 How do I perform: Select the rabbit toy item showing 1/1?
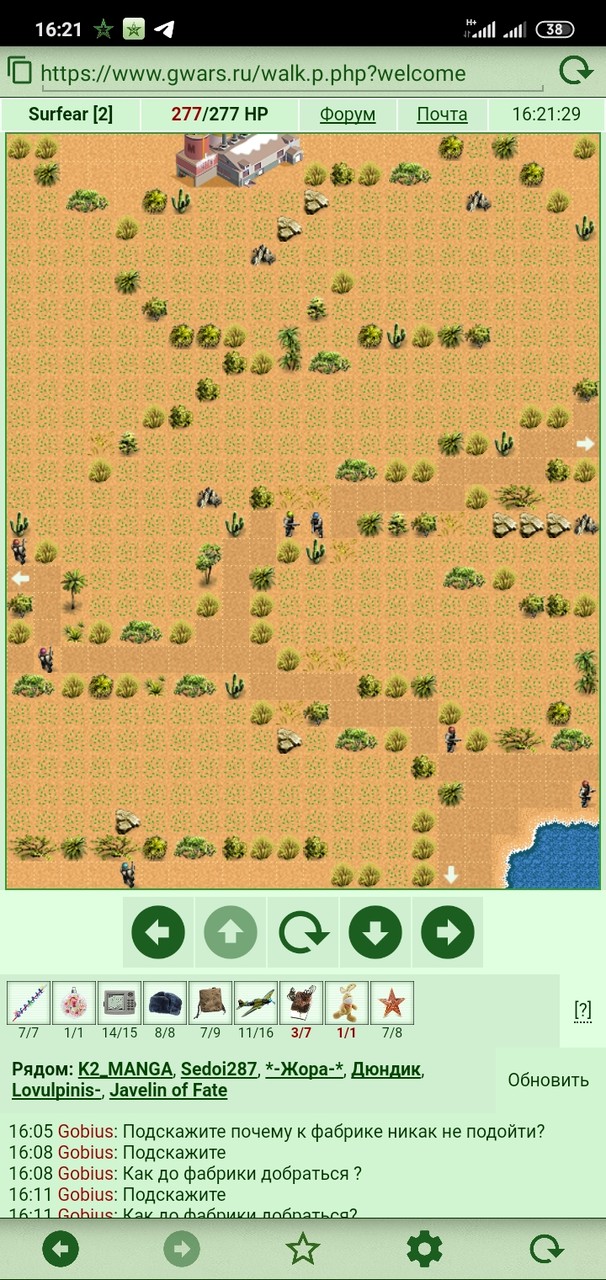tap(347, 1003)
